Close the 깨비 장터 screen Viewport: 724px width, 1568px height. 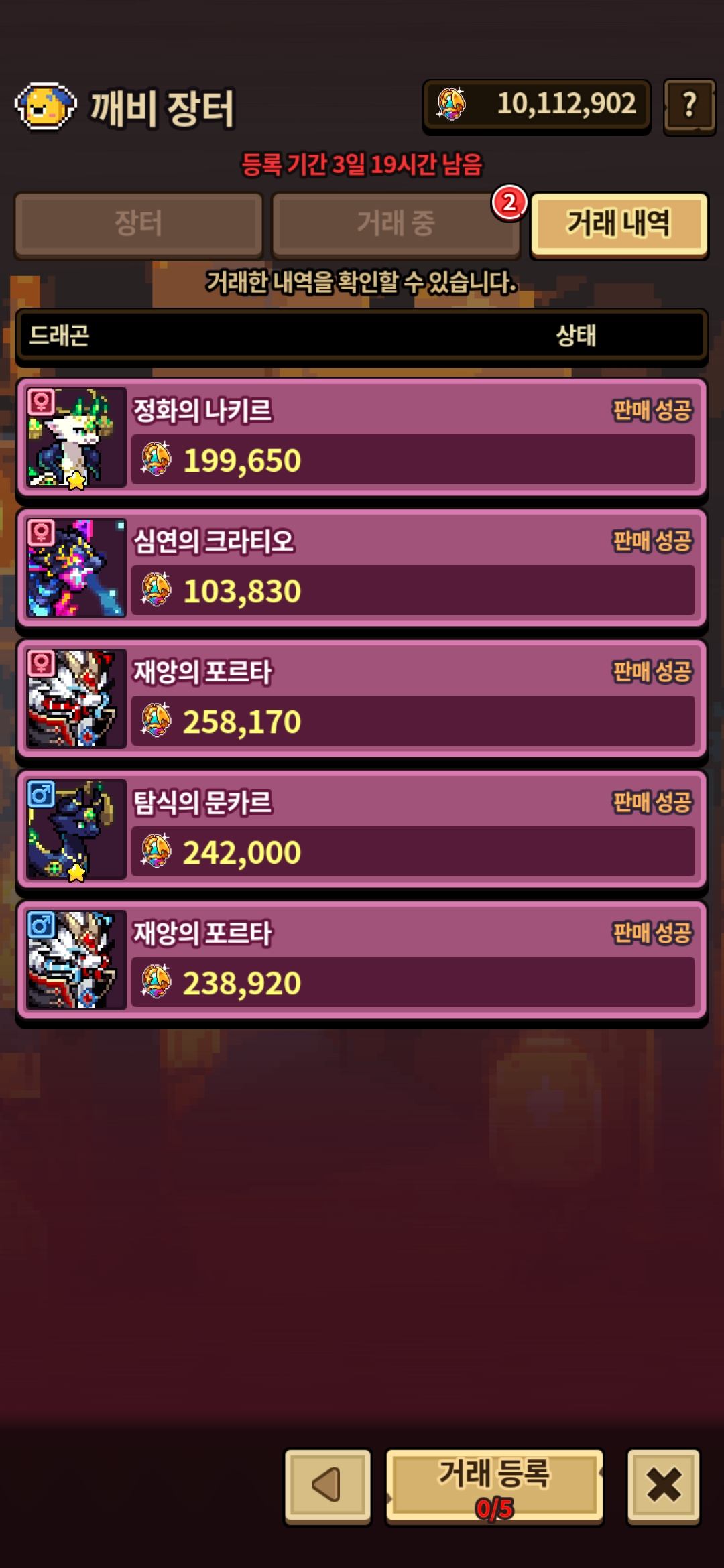click(x=664, y=1486)
